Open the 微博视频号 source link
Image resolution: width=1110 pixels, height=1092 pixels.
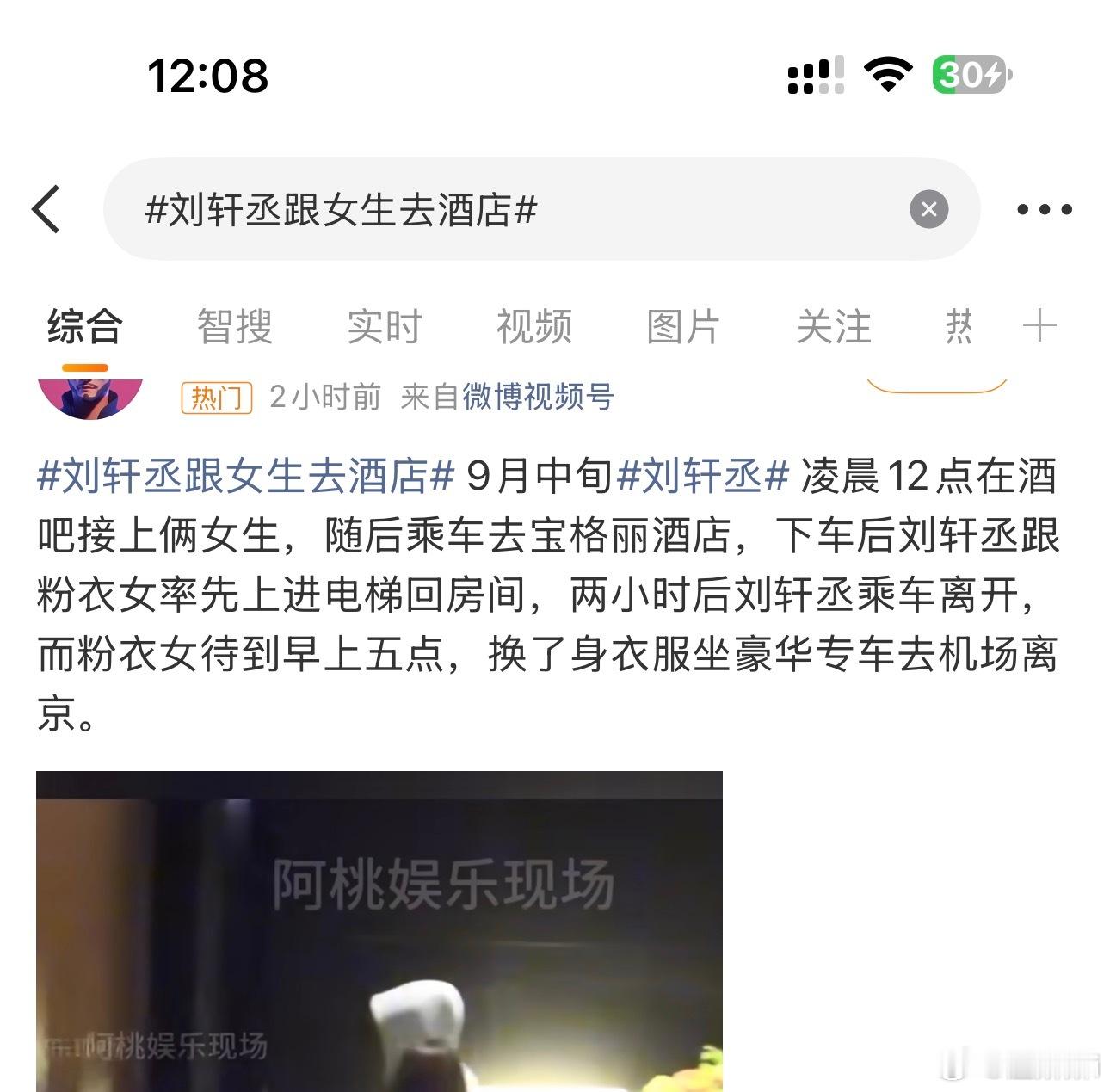(x=538, y=397)
